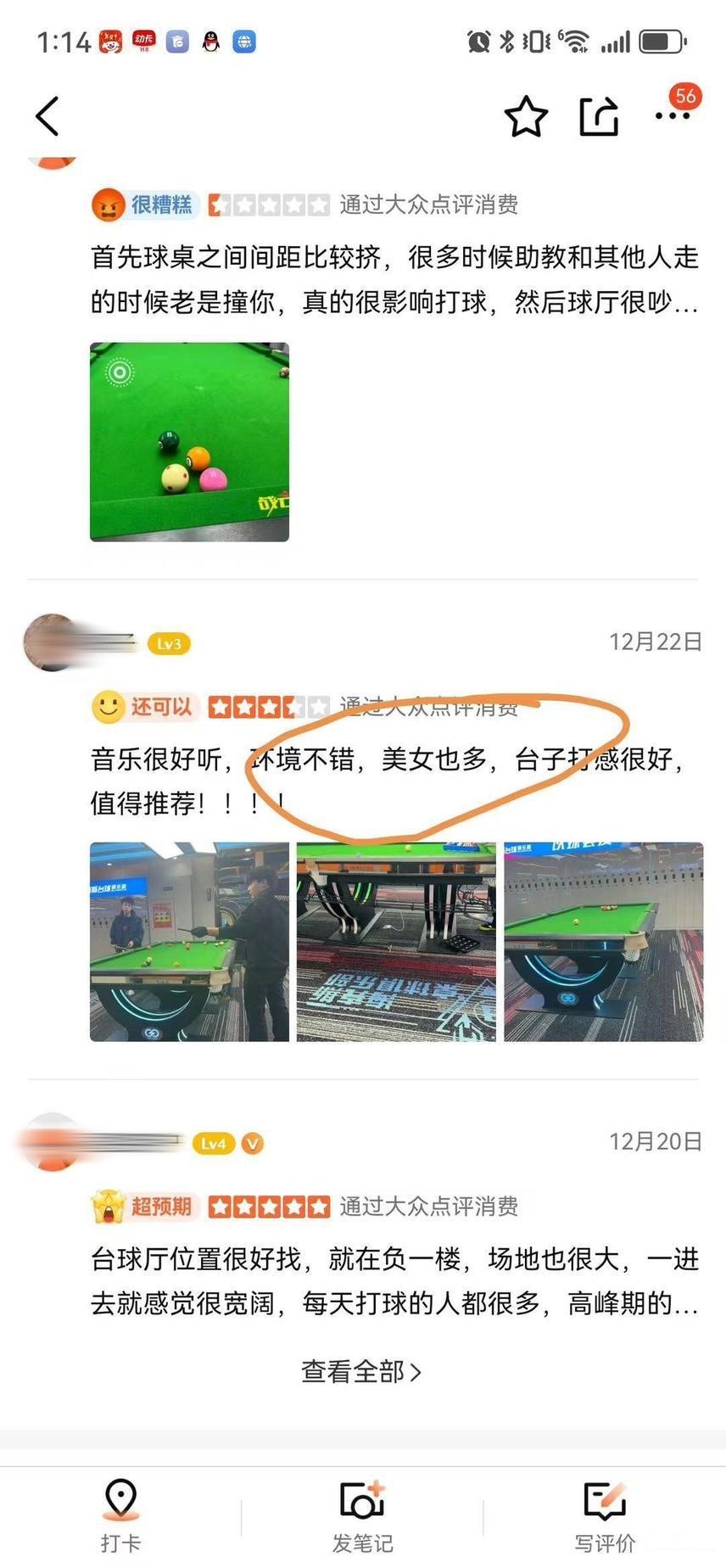Tap 查看全部 to see all reviews

pyautogui.click(x=361, y=1372)
